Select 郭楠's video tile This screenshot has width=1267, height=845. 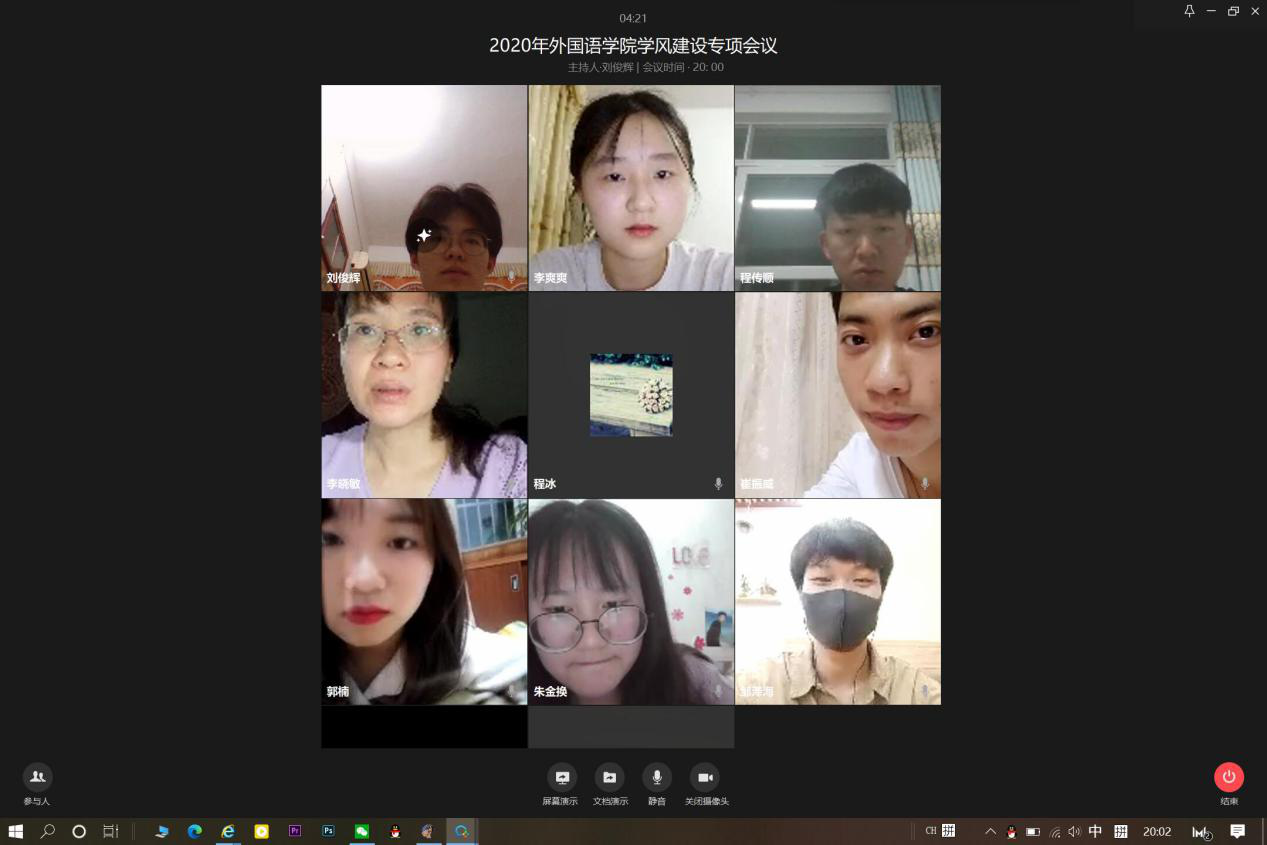pyautogui.click(x=424, y=602)
